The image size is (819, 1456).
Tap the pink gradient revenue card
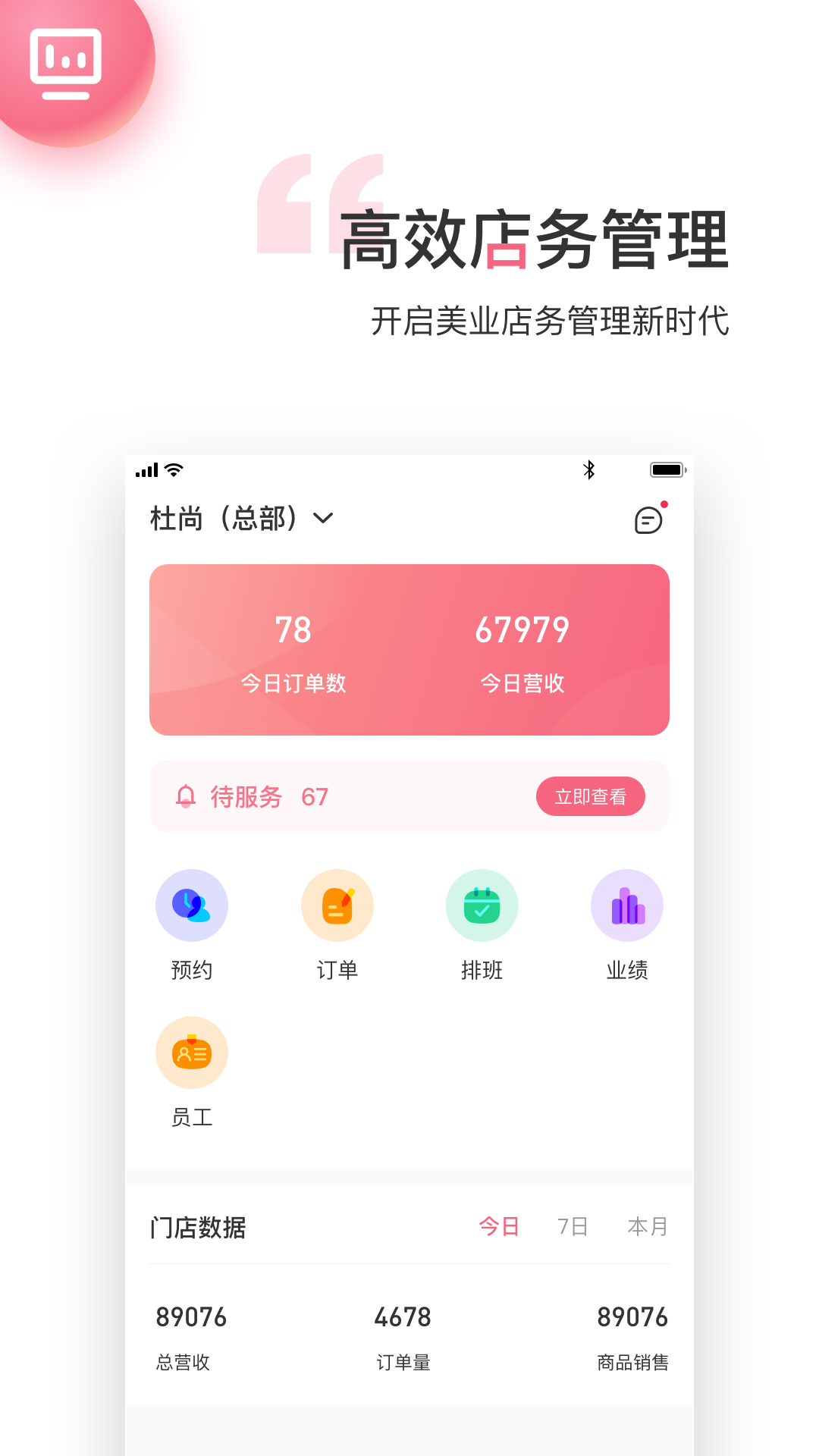coord(409,649)
